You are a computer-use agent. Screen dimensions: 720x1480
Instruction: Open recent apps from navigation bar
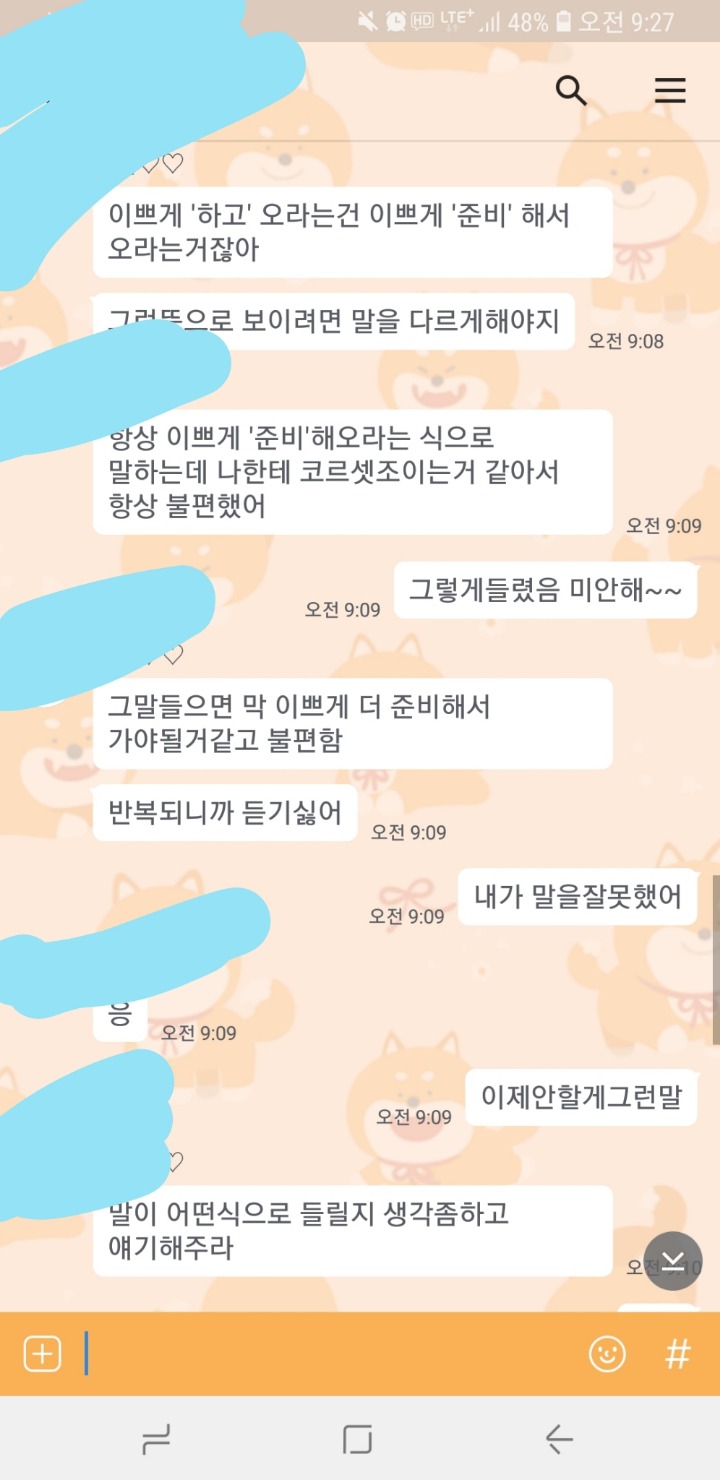coord(156,1440)
